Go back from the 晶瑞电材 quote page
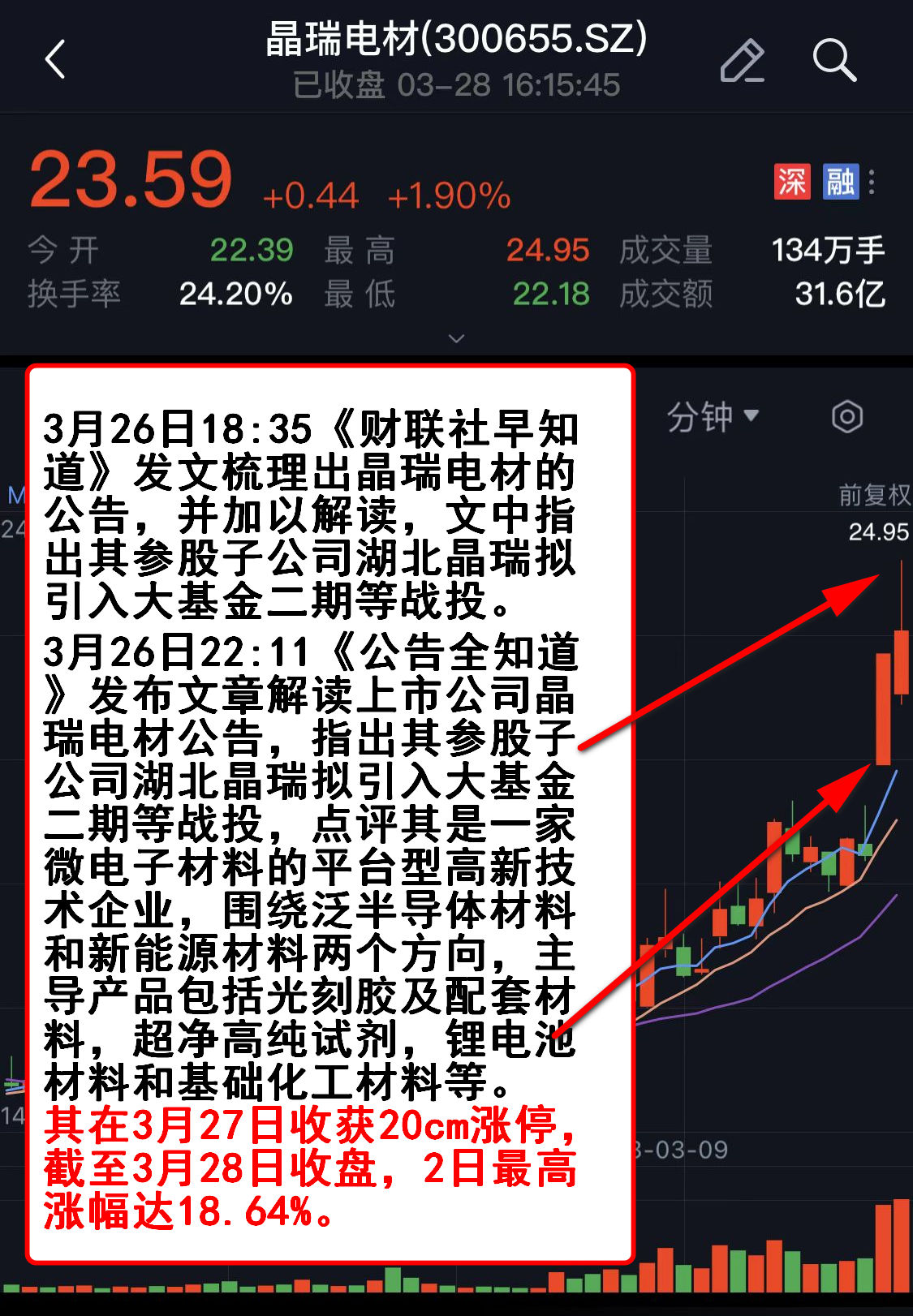This screenshot has width=913, height=1316. pos(55,60)
